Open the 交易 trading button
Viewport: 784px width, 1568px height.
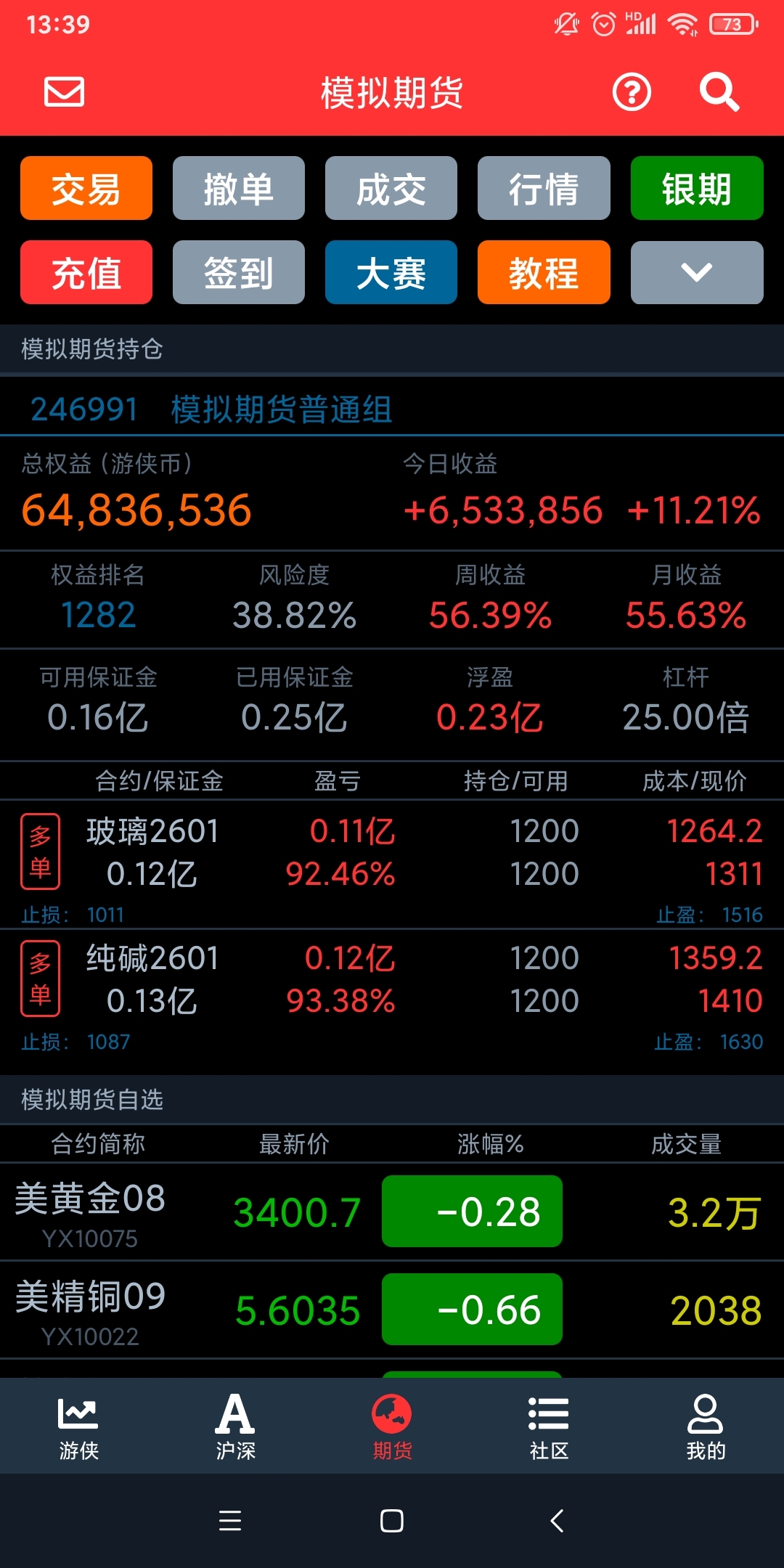[x=86, y=188]
